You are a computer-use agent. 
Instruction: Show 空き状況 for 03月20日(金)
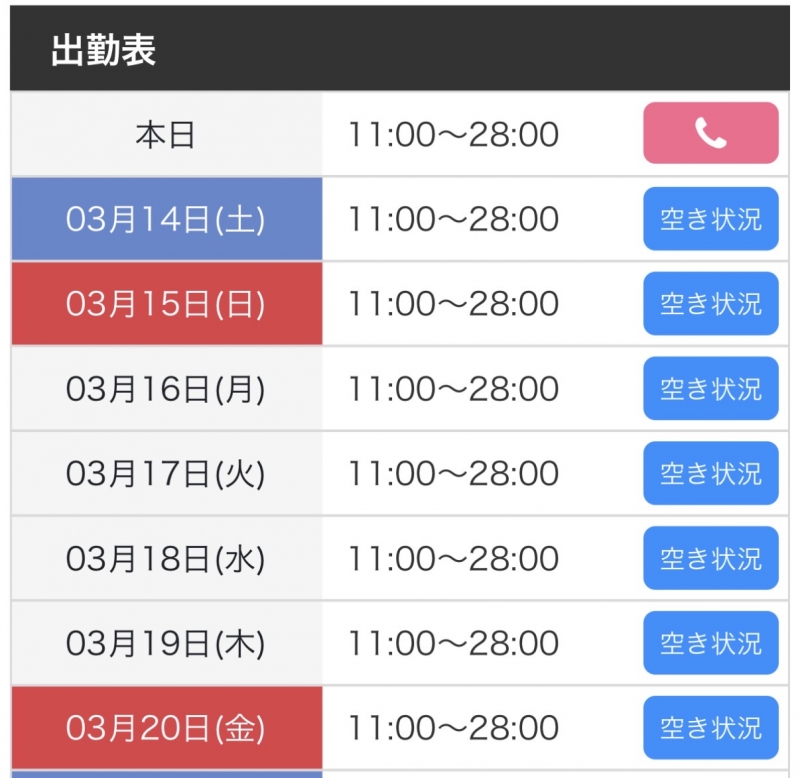(x=710, y=727)
